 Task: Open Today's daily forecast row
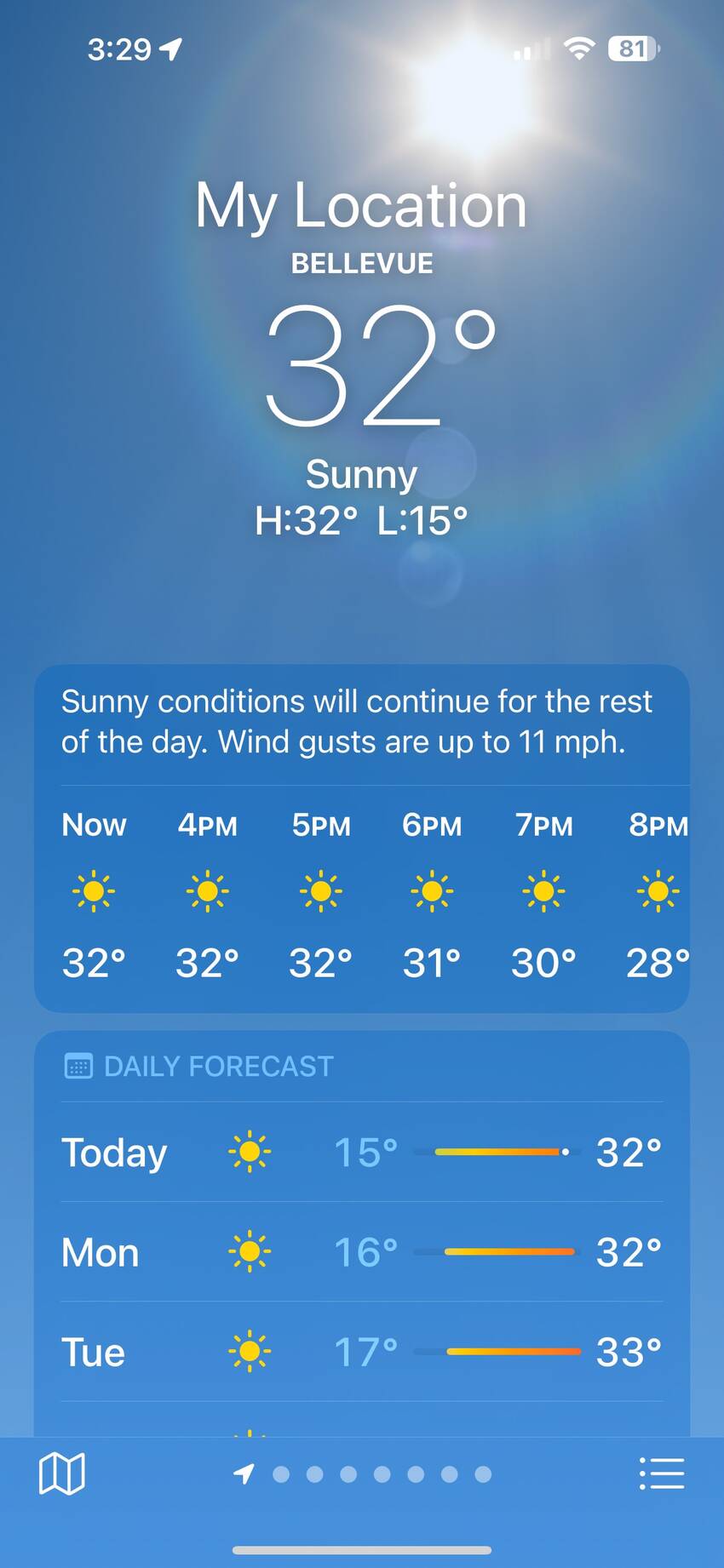click(x=361, y=1153)
